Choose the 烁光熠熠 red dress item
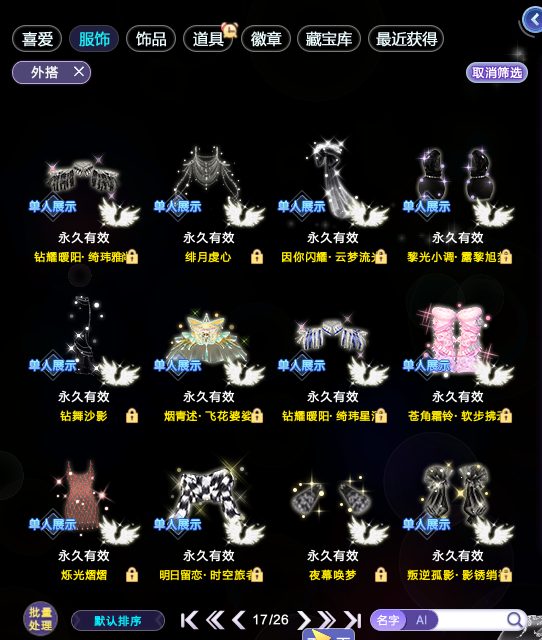542x640 pixels. (84, 519)
